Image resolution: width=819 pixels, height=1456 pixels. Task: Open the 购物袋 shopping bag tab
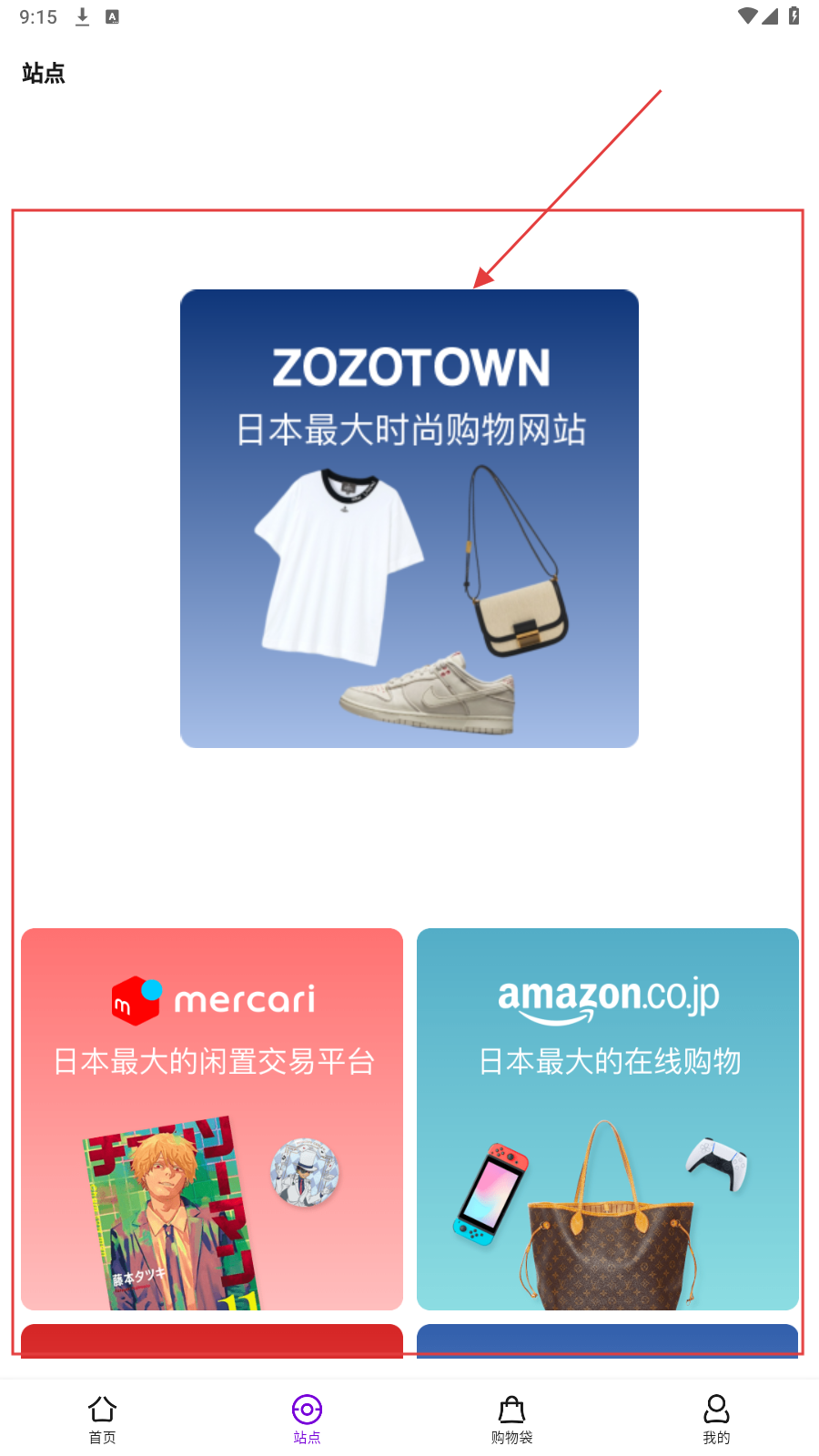point(511,1419)
